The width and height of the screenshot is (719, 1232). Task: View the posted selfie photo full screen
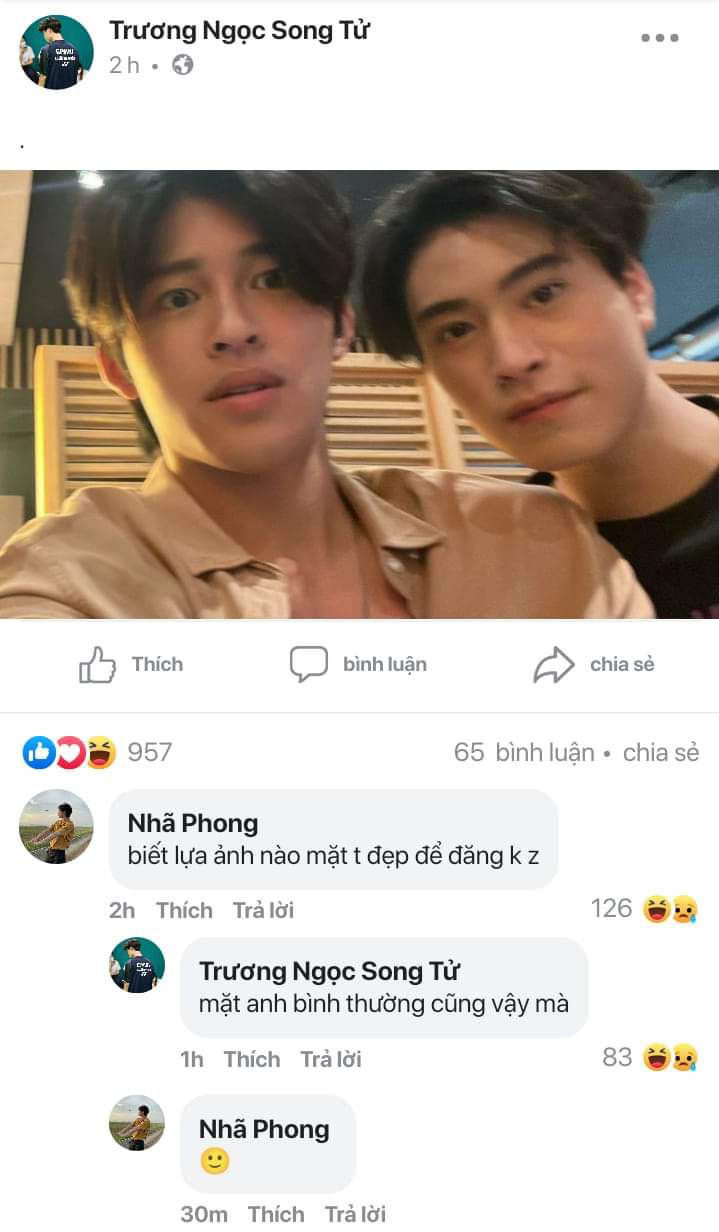click(359, 394)
